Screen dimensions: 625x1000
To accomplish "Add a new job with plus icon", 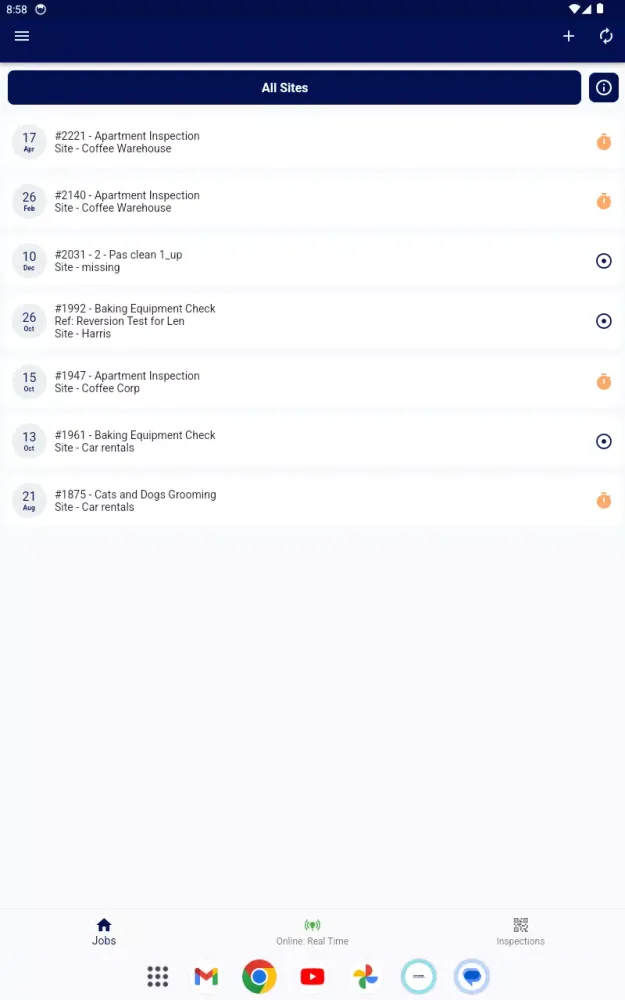I will (568, 36).
